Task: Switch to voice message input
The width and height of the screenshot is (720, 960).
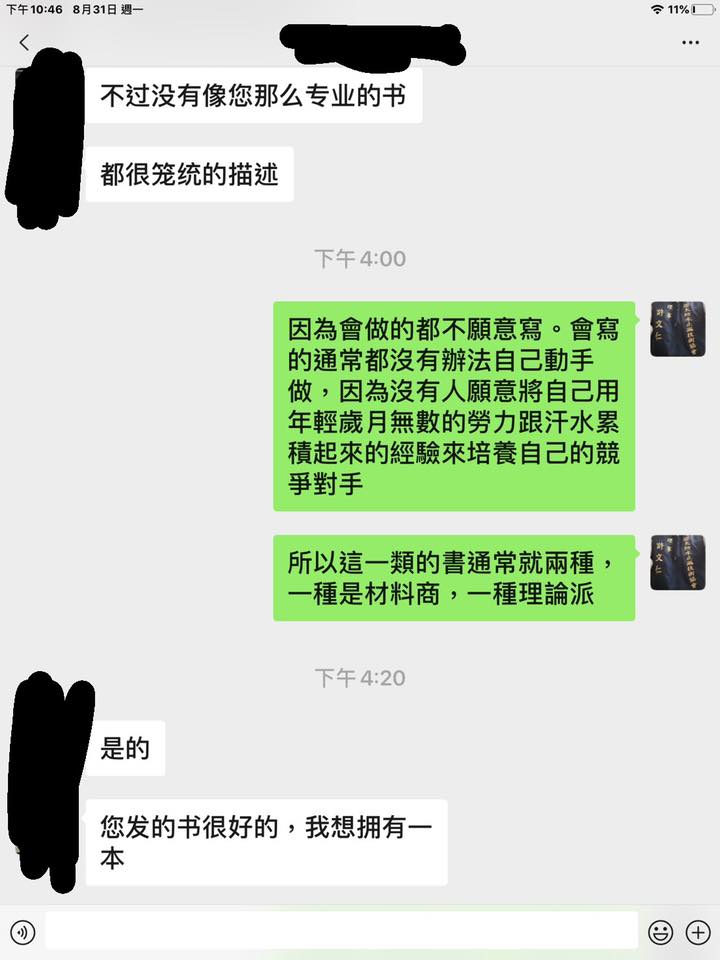Action: [22, 933]
